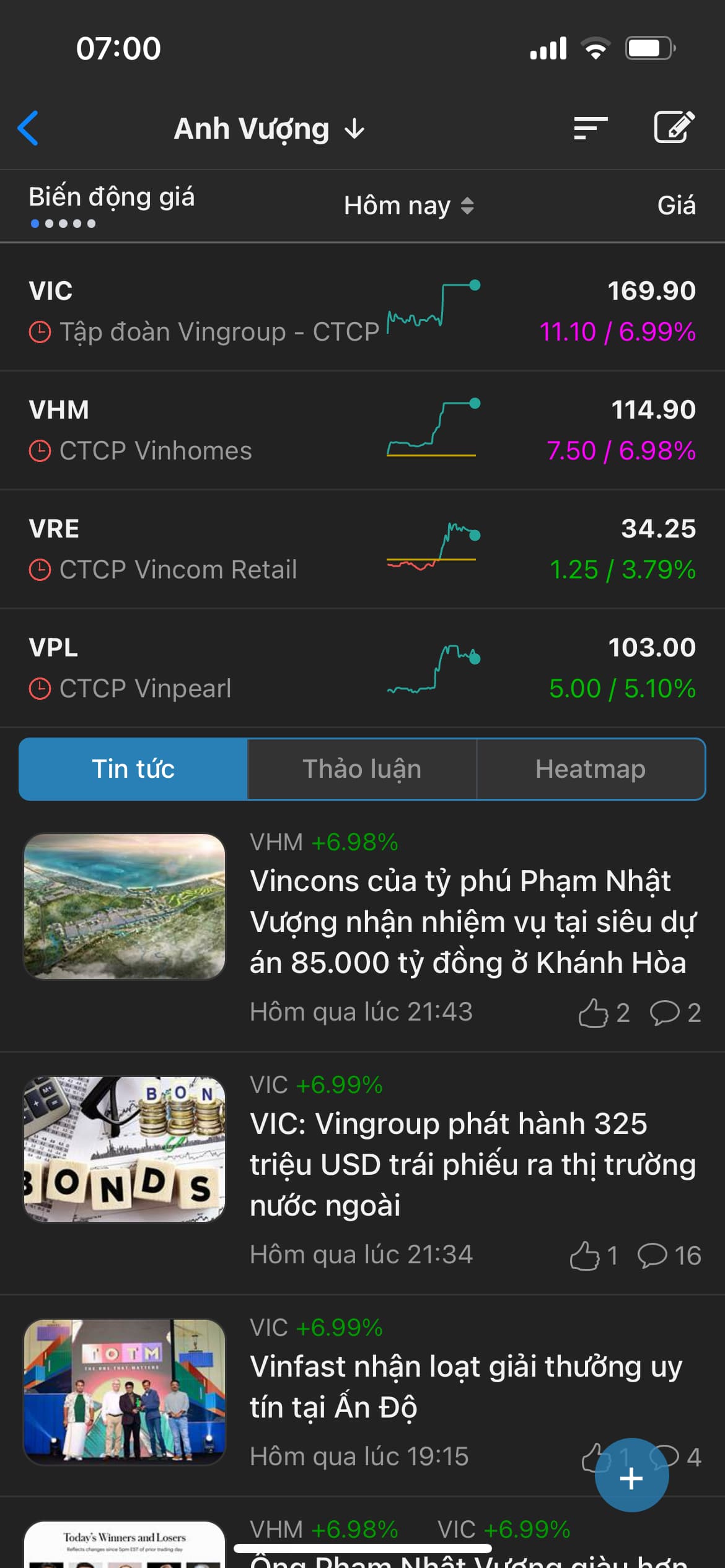Edit the watchlist with the pencil icon

pyautogui.click(x=674, y=128)
